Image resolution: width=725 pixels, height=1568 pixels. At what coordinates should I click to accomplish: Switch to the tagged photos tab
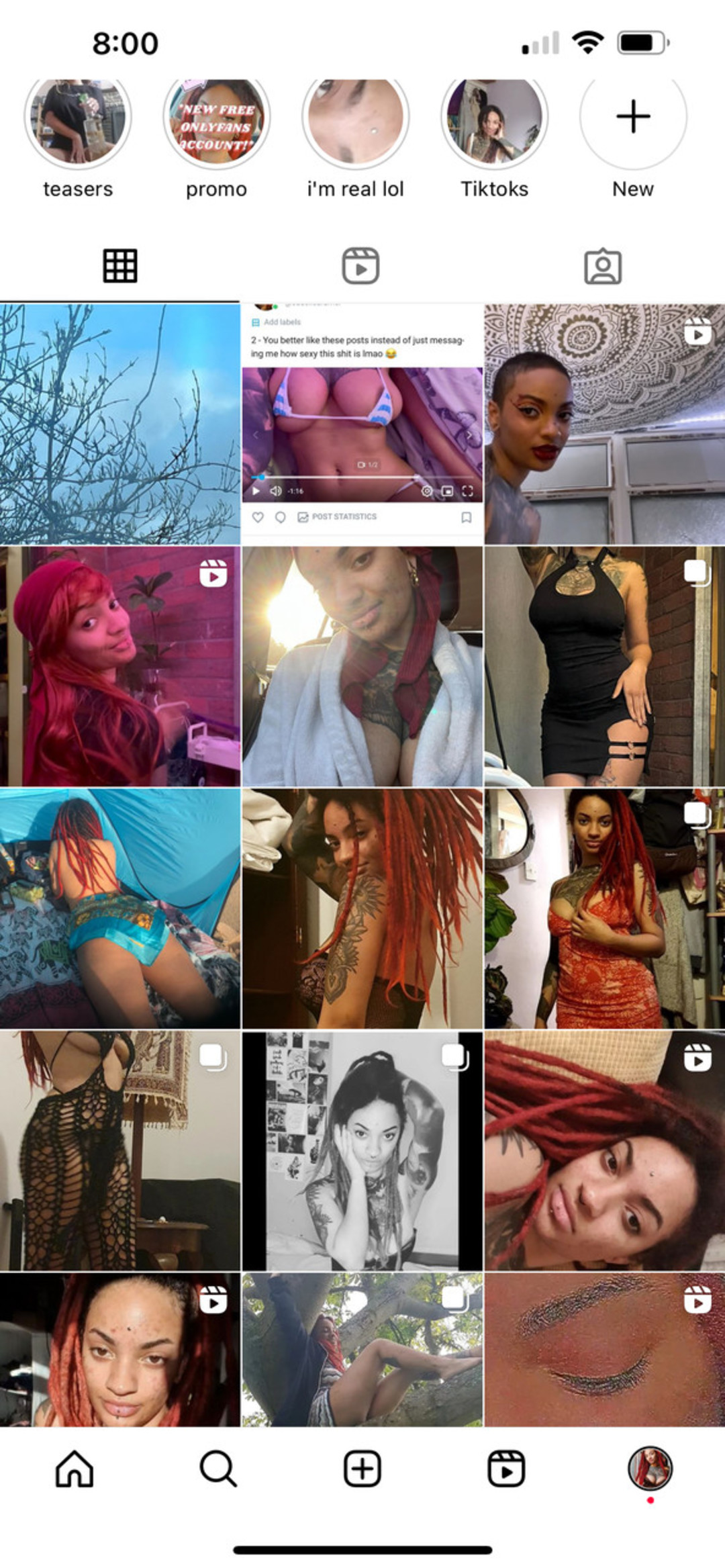coord(603,267)
